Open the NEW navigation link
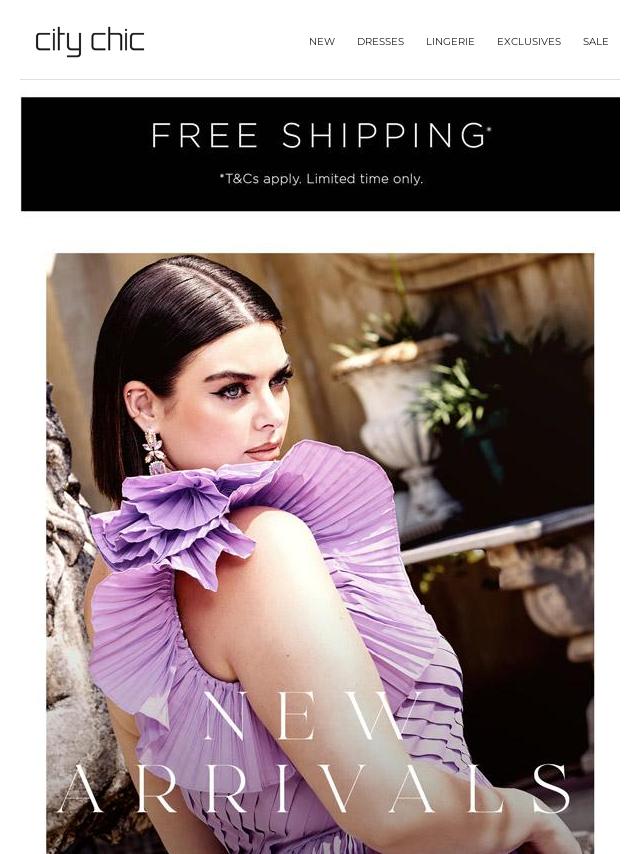The image size is (640, 854). (x=321, y=42)
